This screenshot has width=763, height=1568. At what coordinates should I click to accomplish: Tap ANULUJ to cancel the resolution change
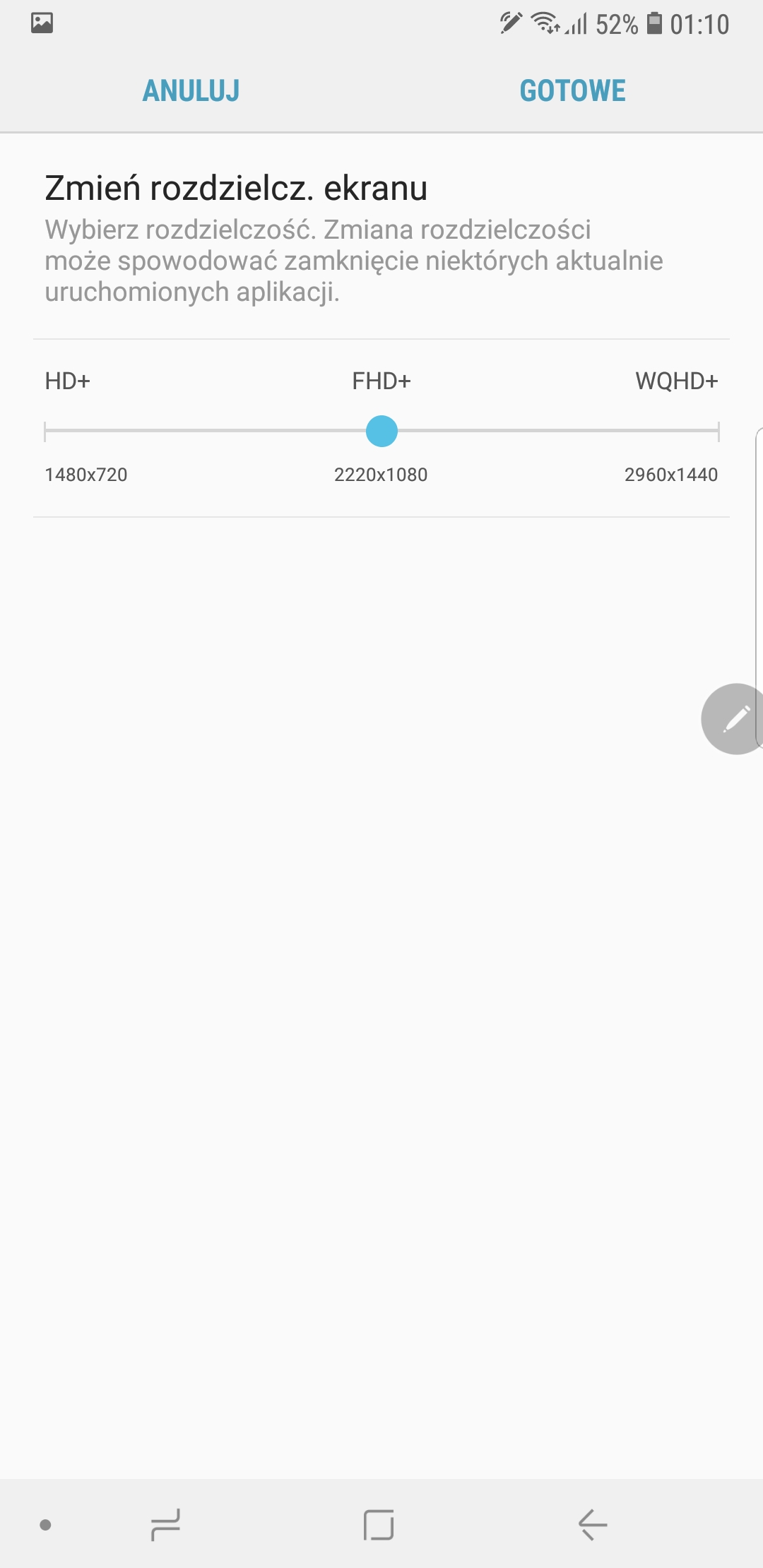coord(191,90)
